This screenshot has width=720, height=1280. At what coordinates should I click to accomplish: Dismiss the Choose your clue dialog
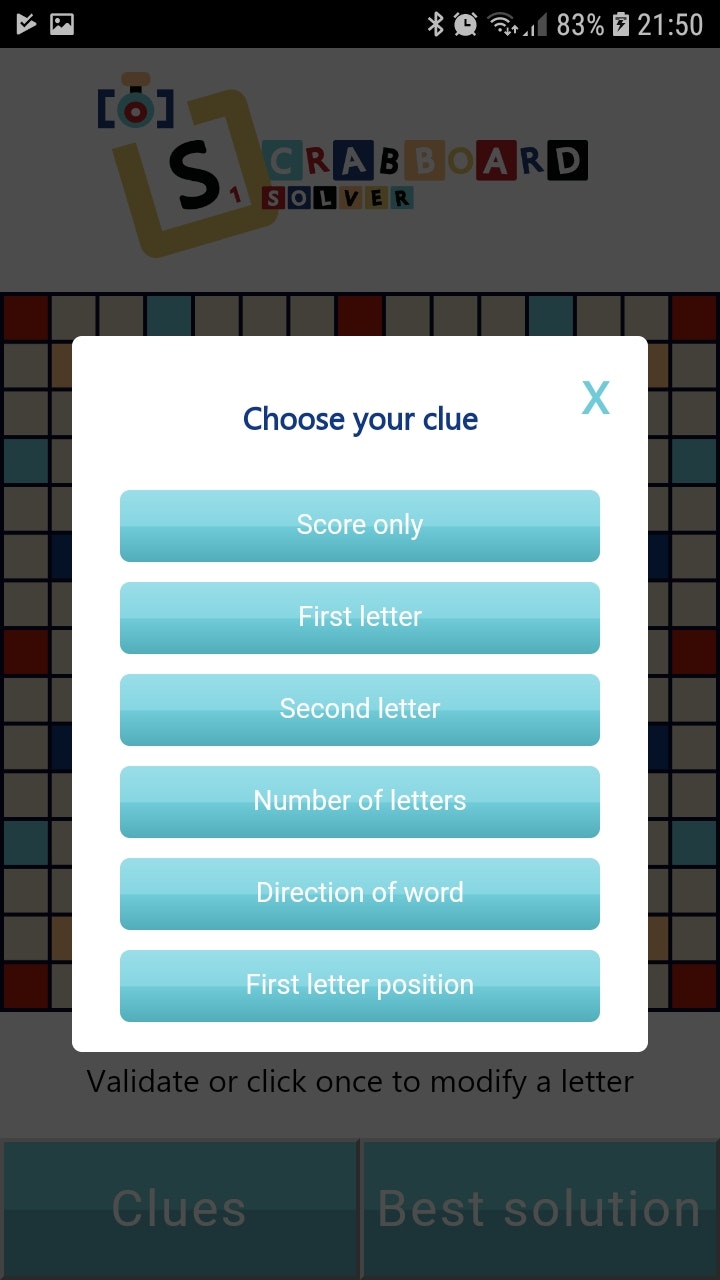click(596, 397)
